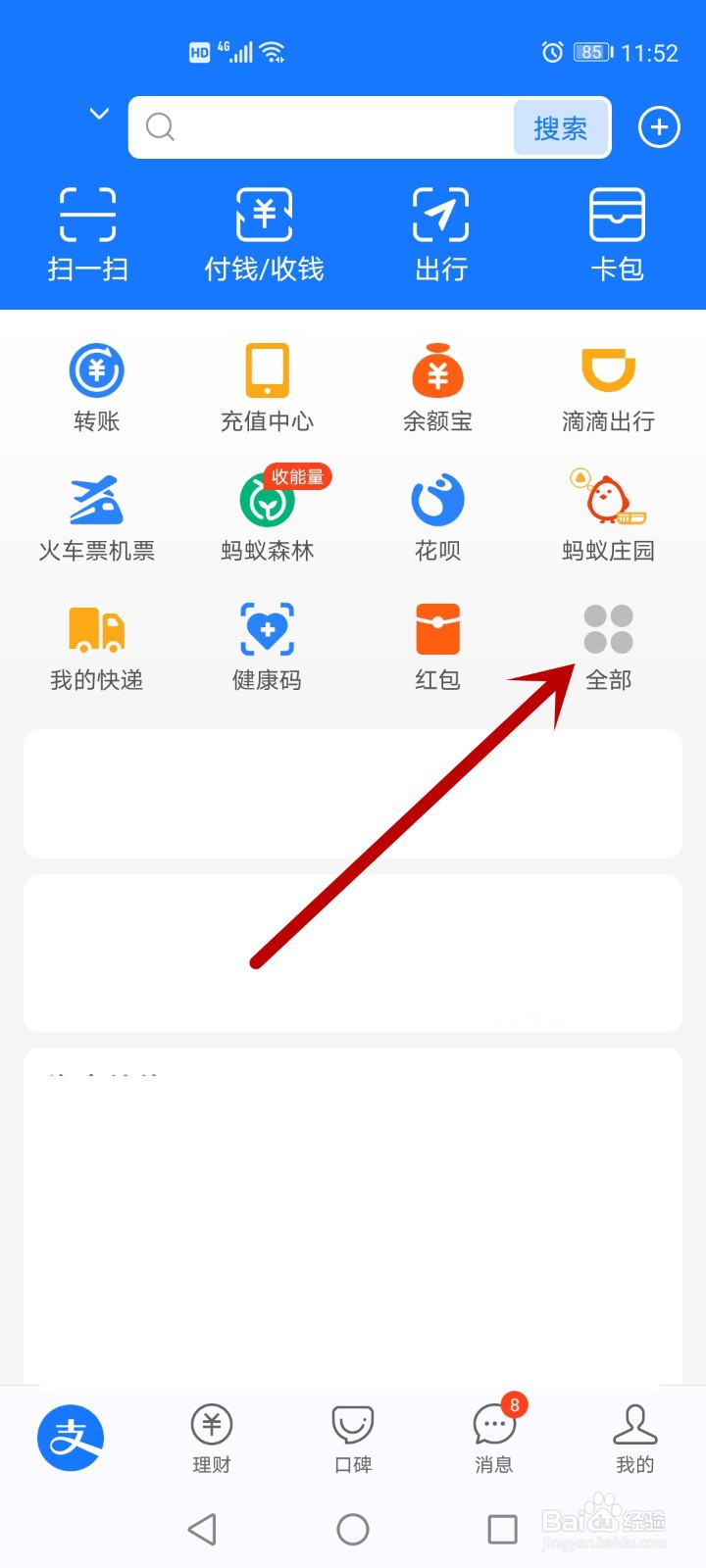This screenshot has height=1568, width=706.
Task: Select 转账 money transfer
Action: point(96,382)
